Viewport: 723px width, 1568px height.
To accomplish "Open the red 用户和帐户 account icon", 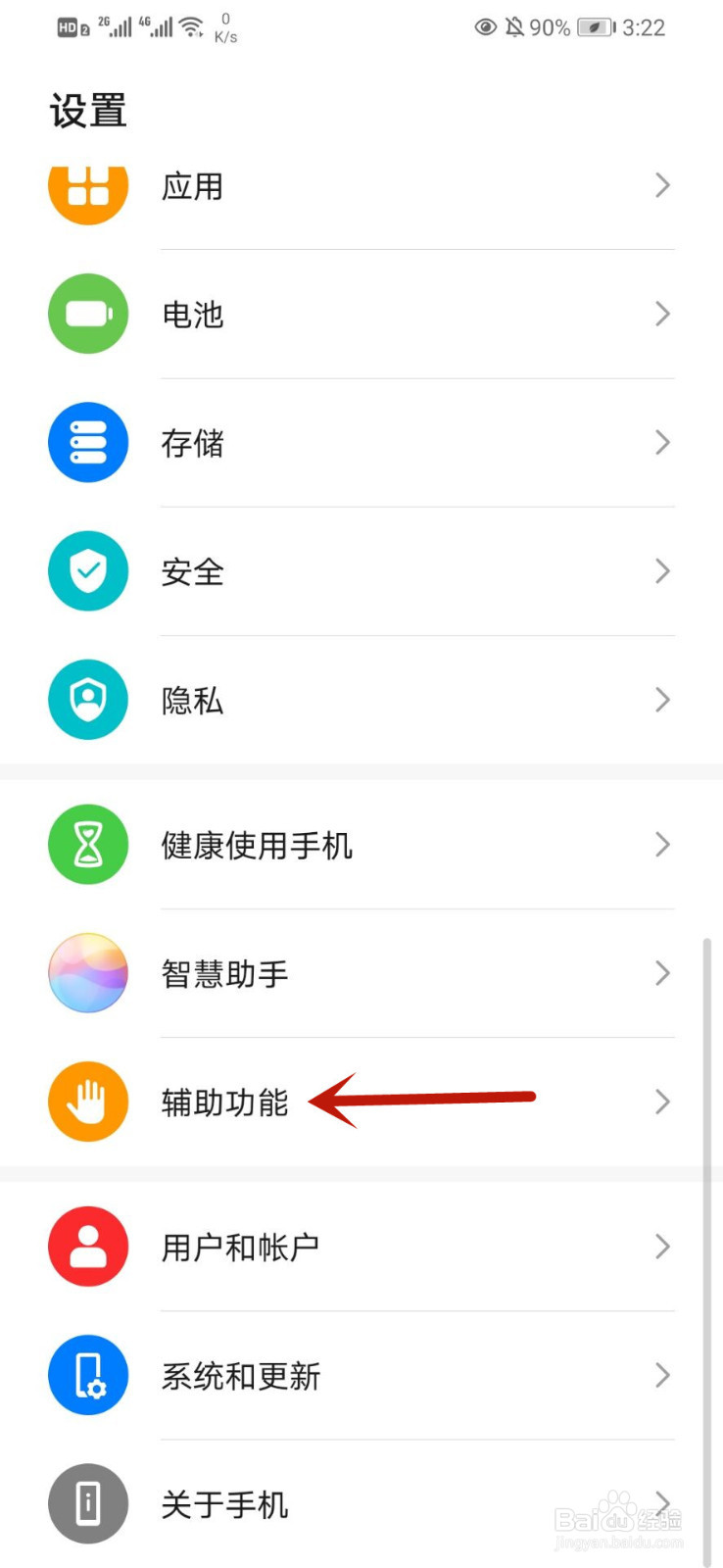I will [88, 1246].
